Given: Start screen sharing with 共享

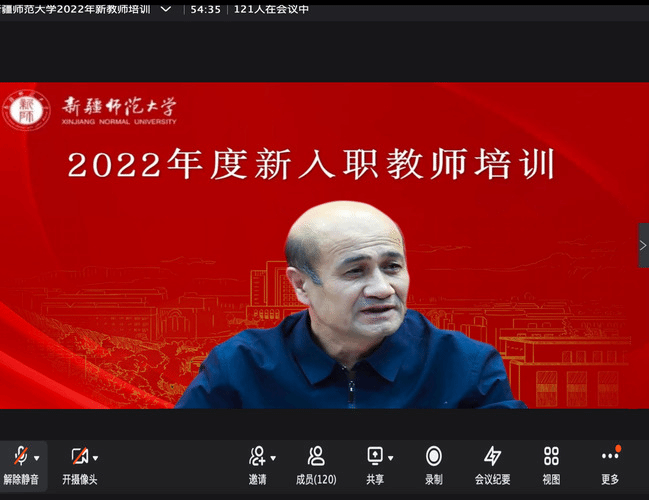Looking at the screenshot, I should (x=375, y=463).
